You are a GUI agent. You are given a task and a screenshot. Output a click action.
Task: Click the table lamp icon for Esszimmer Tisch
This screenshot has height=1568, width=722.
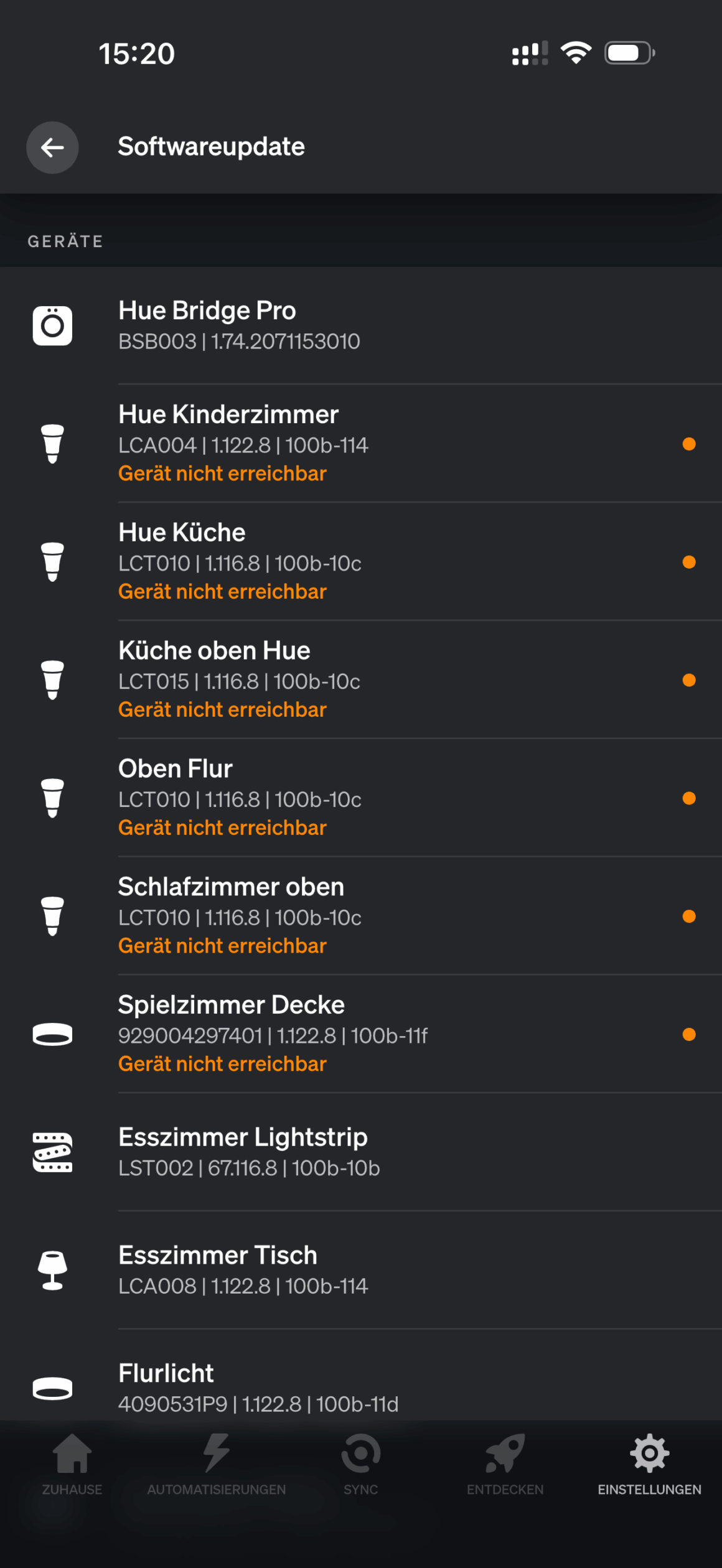click(x=53, y=1270)
